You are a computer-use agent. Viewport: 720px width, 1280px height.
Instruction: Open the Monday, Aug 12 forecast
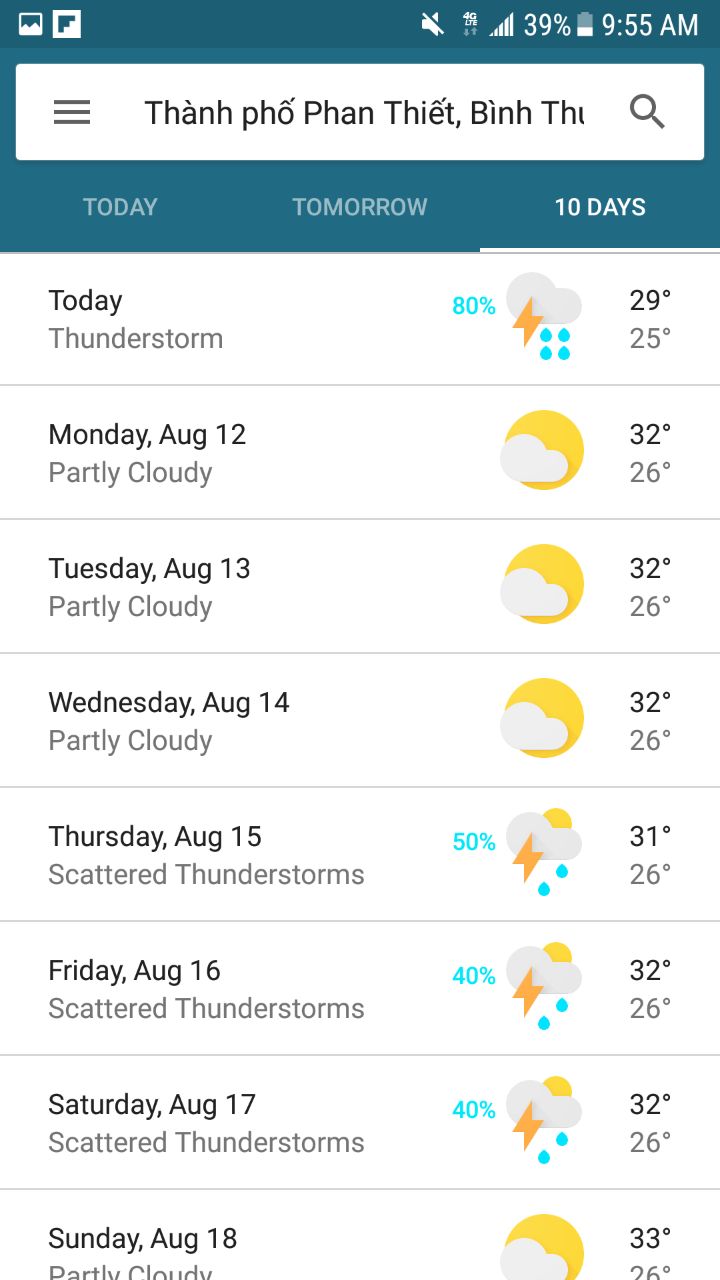(x=360, y=452)
